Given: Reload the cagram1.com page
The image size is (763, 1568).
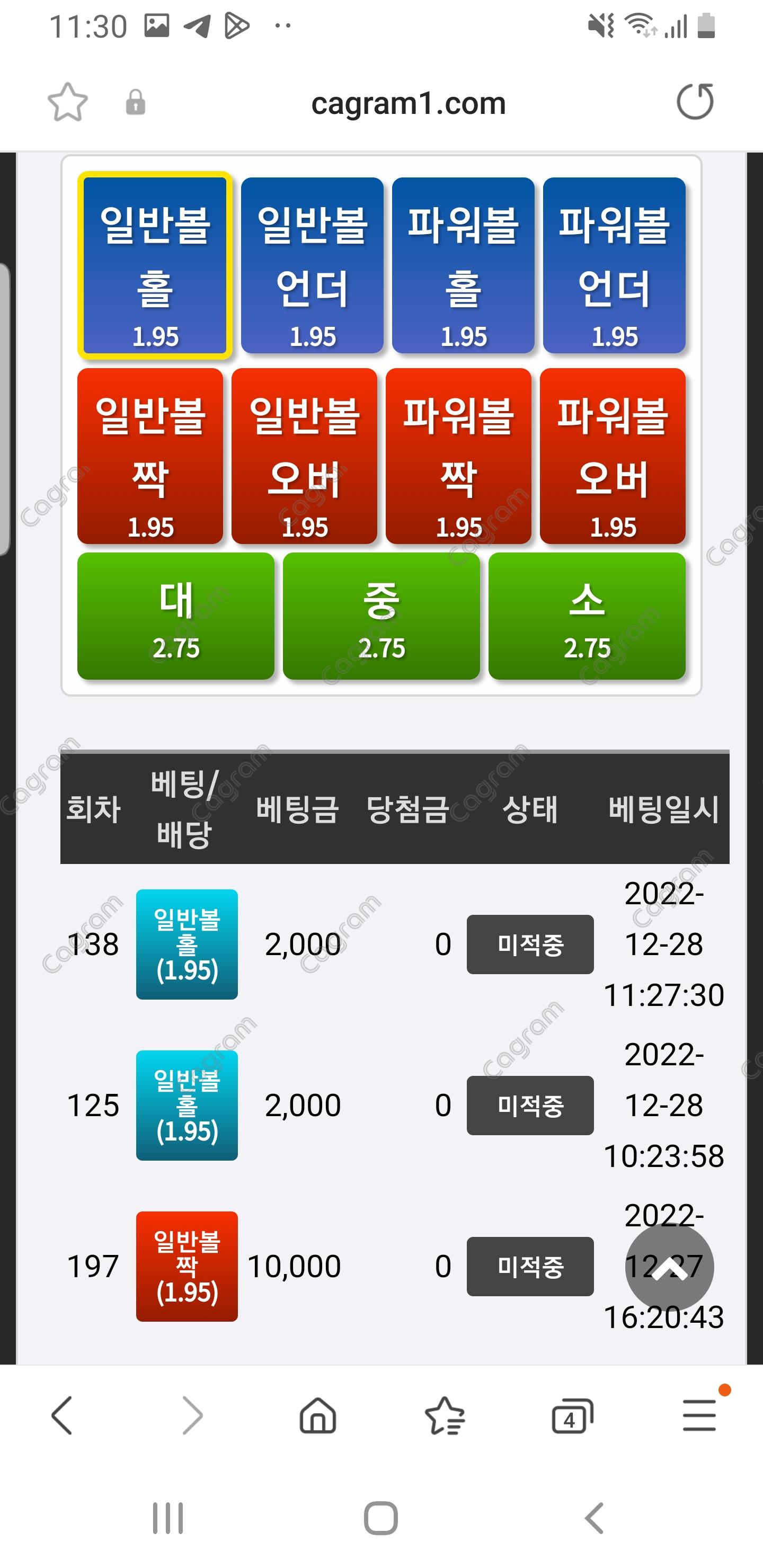Looking at the screenshot, I should [x=695, y=102].
